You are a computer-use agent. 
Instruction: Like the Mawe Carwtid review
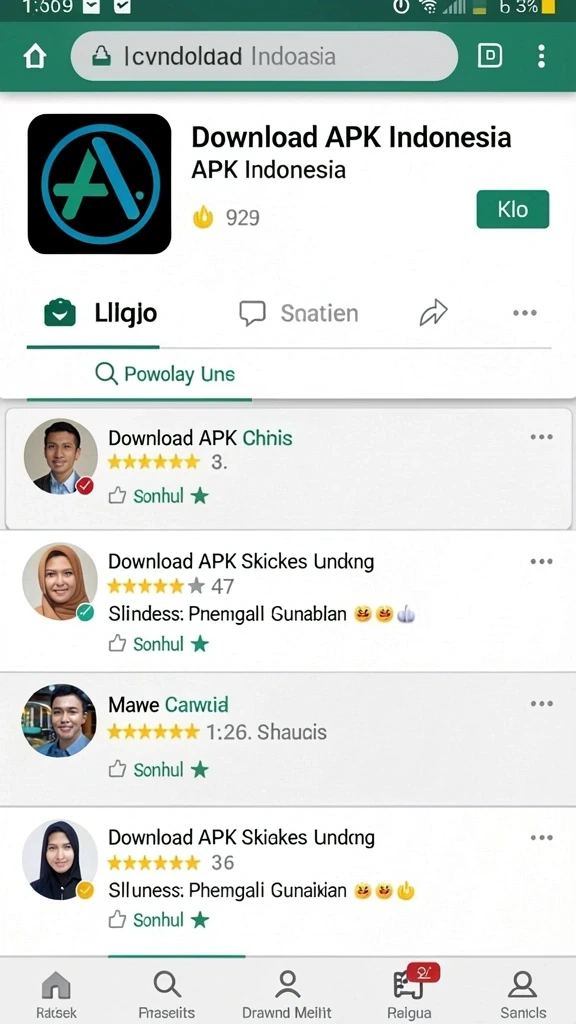pyautogui.click(x=117, y=770)
